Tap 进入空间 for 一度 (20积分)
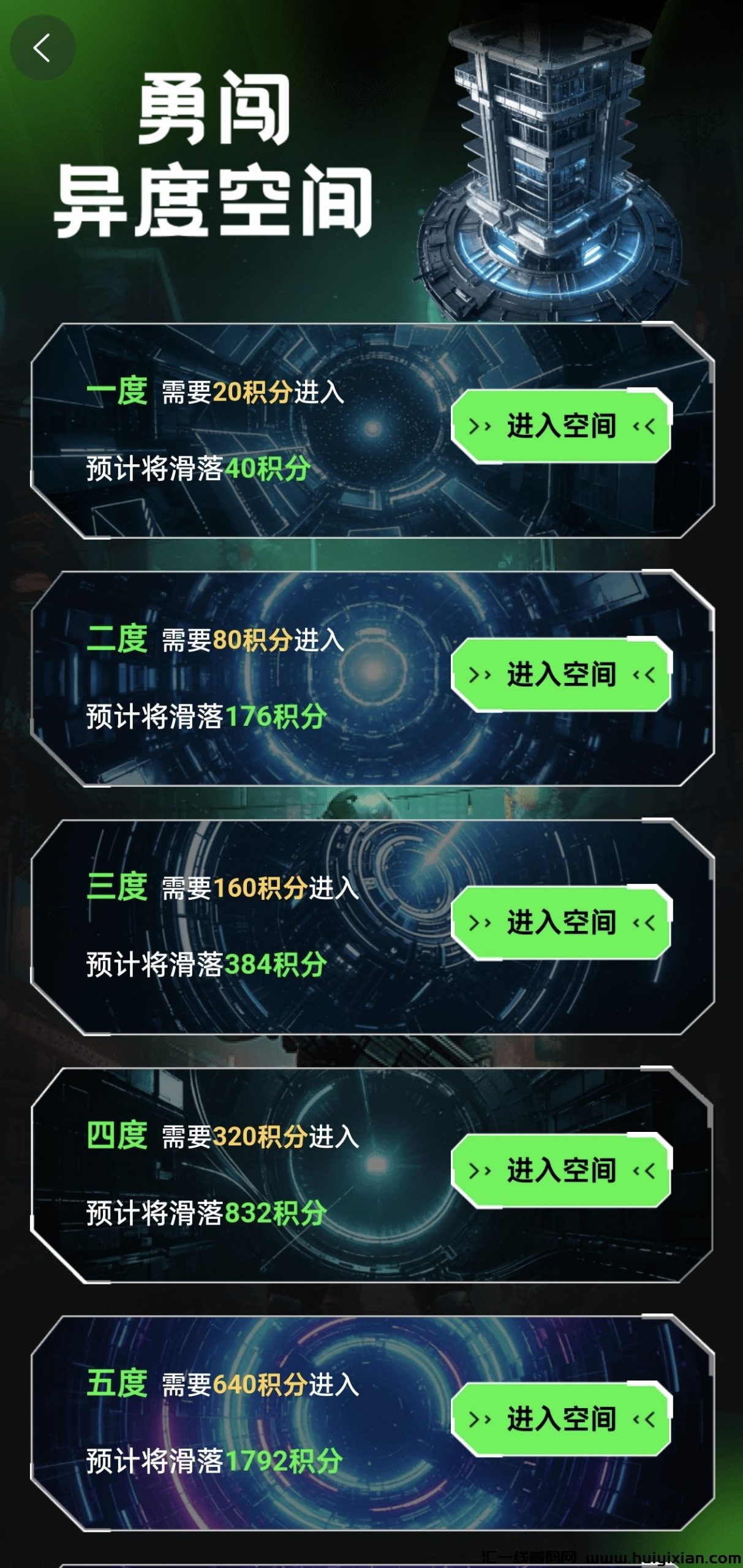 (561, 426)
